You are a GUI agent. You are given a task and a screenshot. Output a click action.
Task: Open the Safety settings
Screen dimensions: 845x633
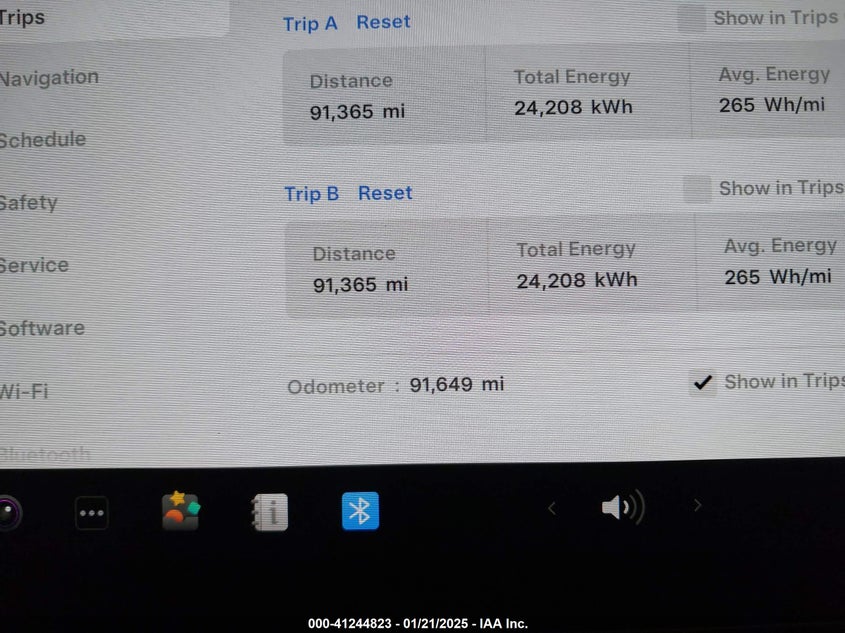[30, 203]
